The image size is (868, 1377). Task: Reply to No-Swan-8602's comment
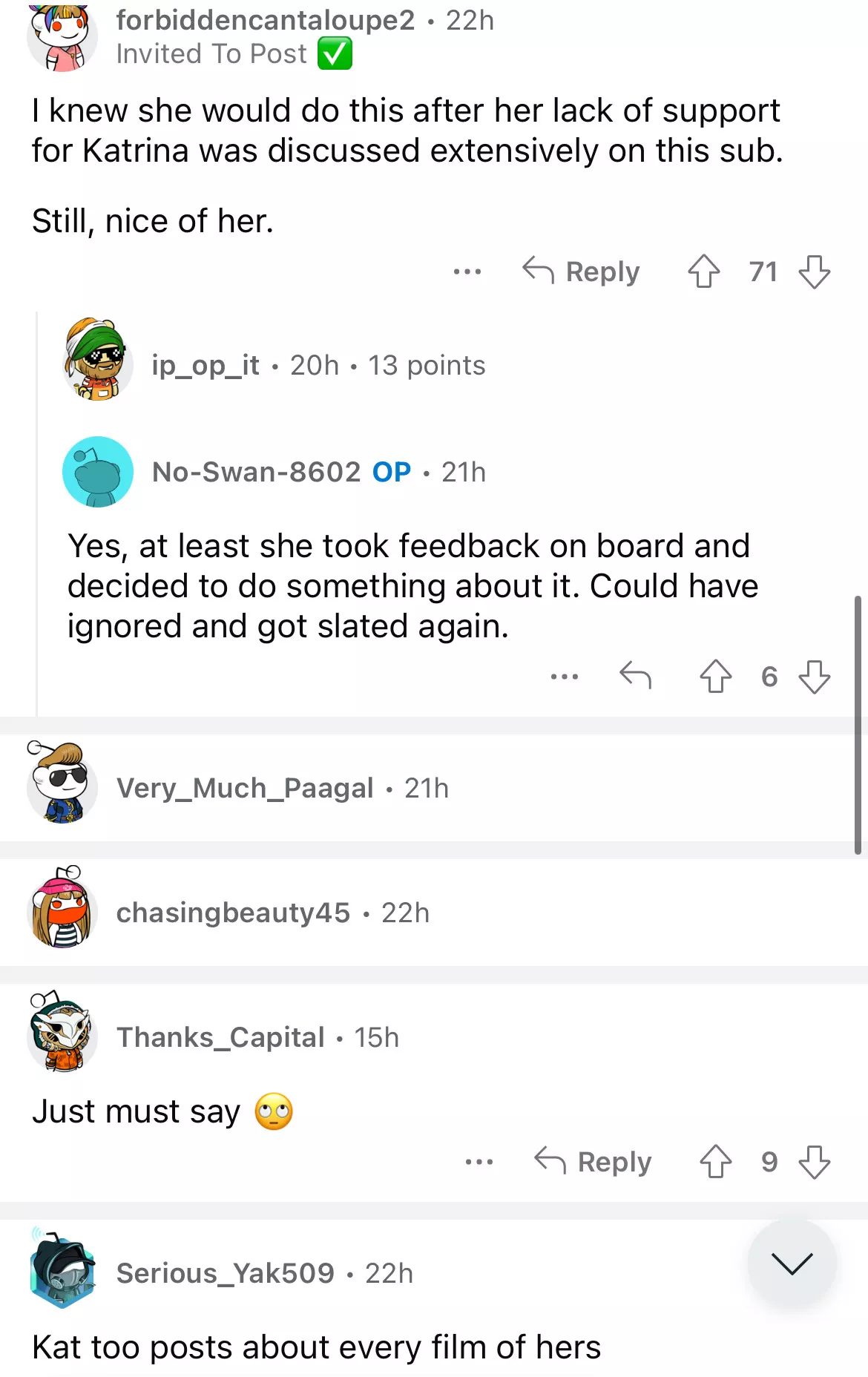coord(635,676)
